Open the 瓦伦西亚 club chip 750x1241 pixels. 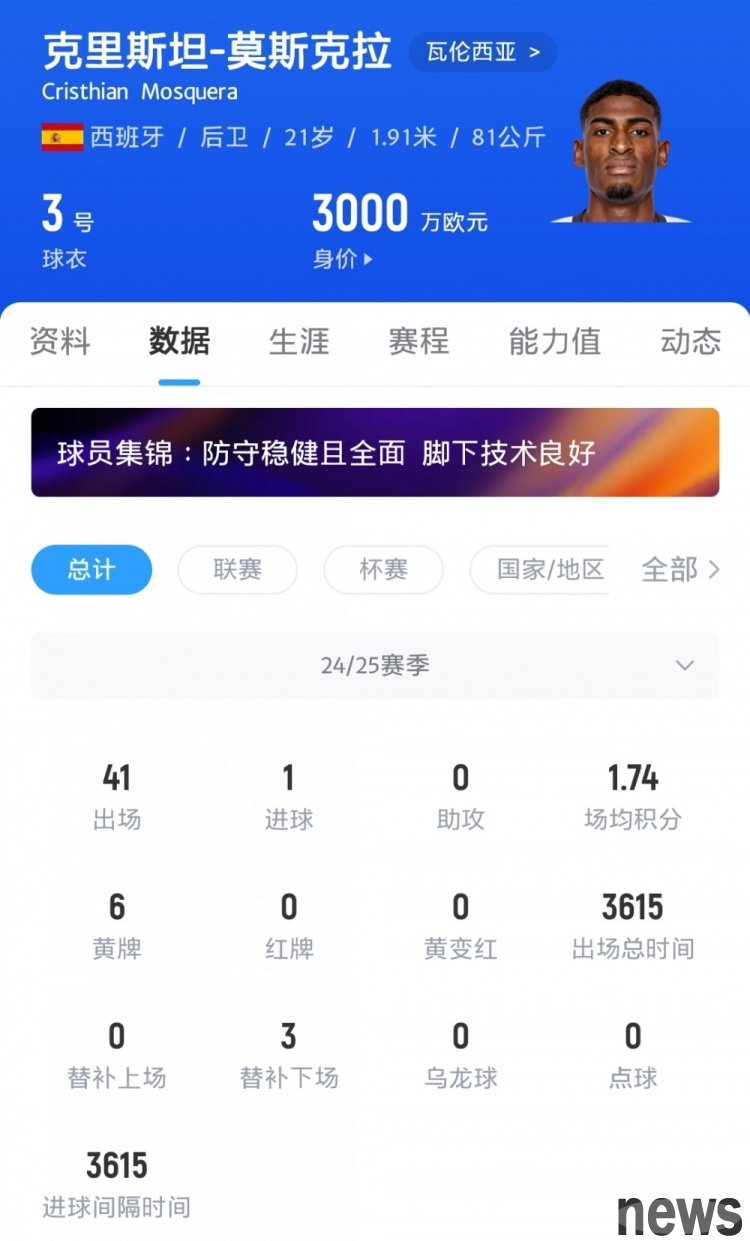click(x=483, y=52)
